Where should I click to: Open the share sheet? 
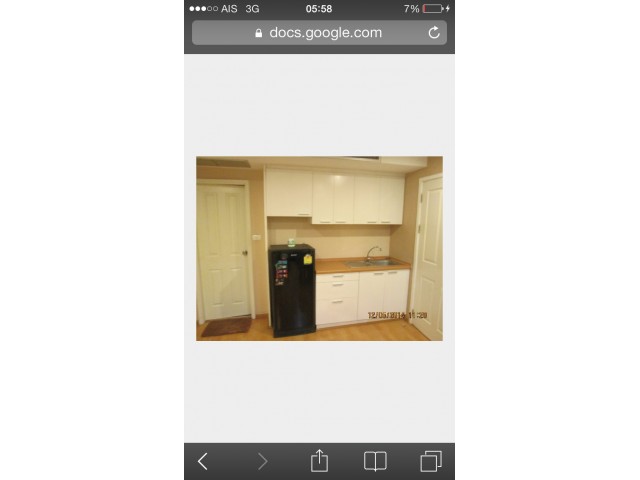[x=319, y=460]
